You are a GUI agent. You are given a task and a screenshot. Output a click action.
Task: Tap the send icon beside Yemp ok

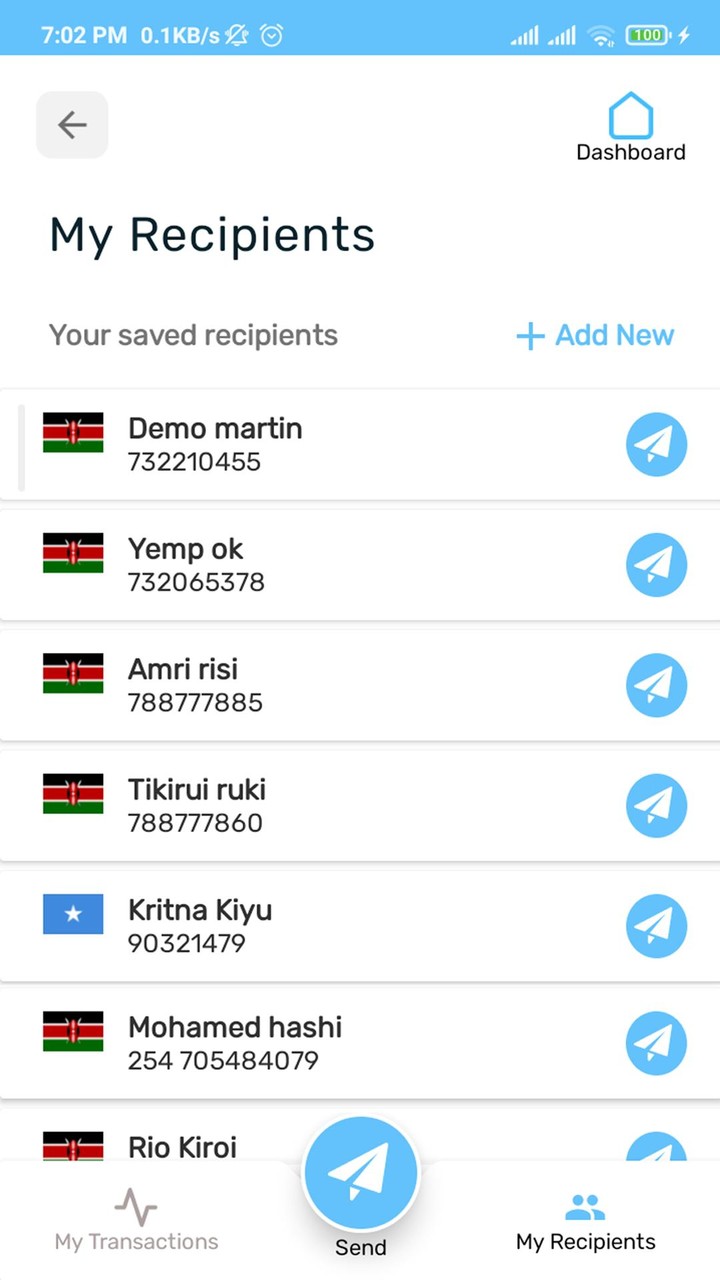tap(656, 564)
